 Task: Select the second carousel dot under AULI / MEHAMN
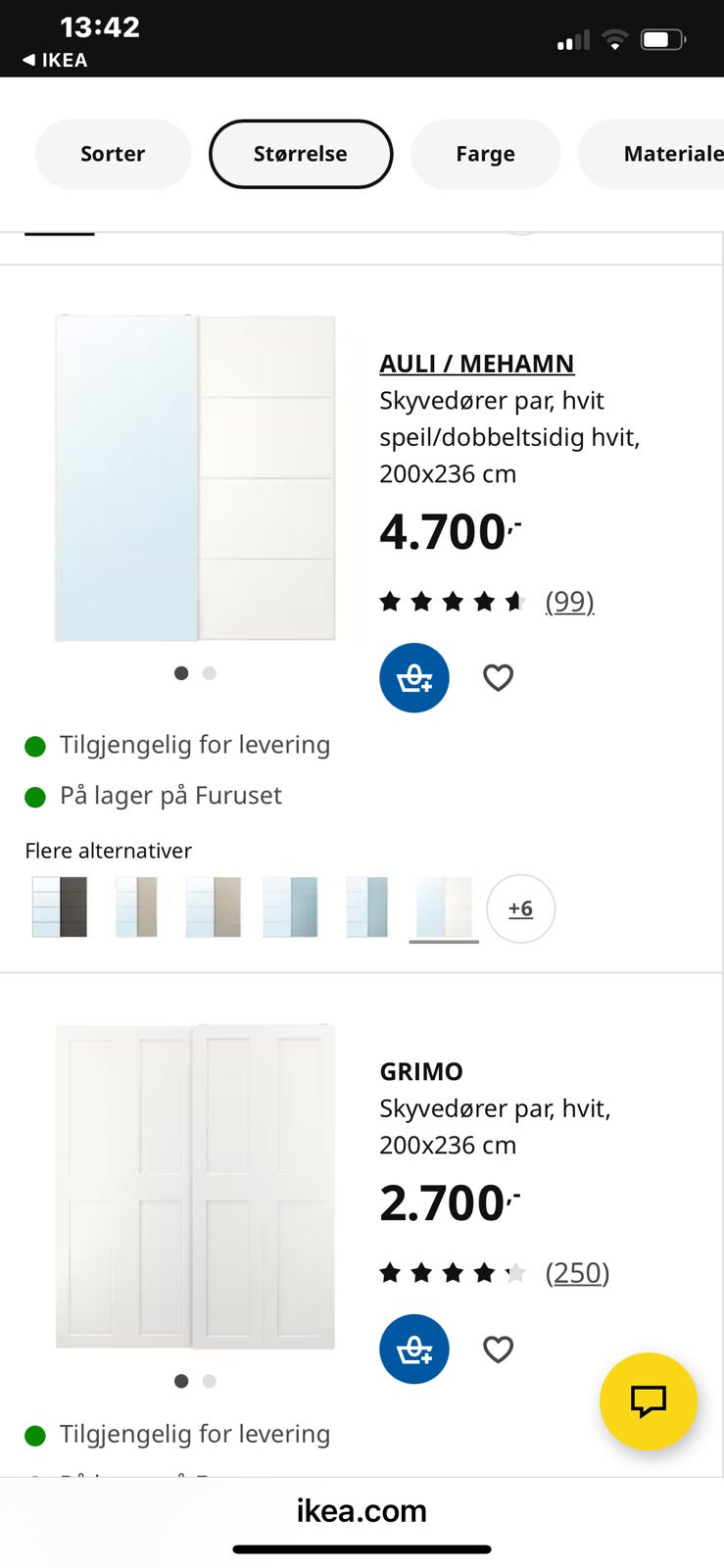pos(209,673)
